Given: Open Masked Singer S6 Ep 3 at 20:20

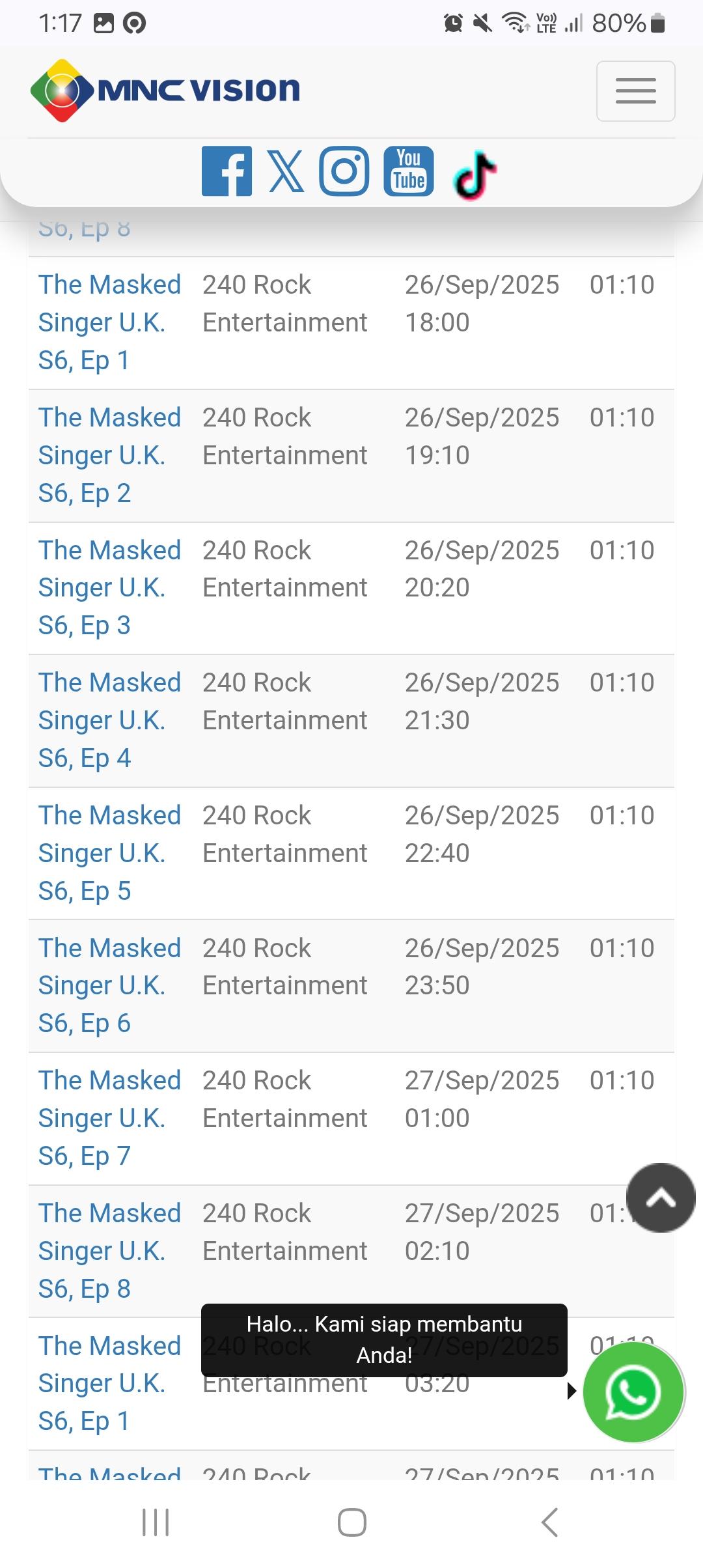Looking at the screenshot, I should coord(109,587).
